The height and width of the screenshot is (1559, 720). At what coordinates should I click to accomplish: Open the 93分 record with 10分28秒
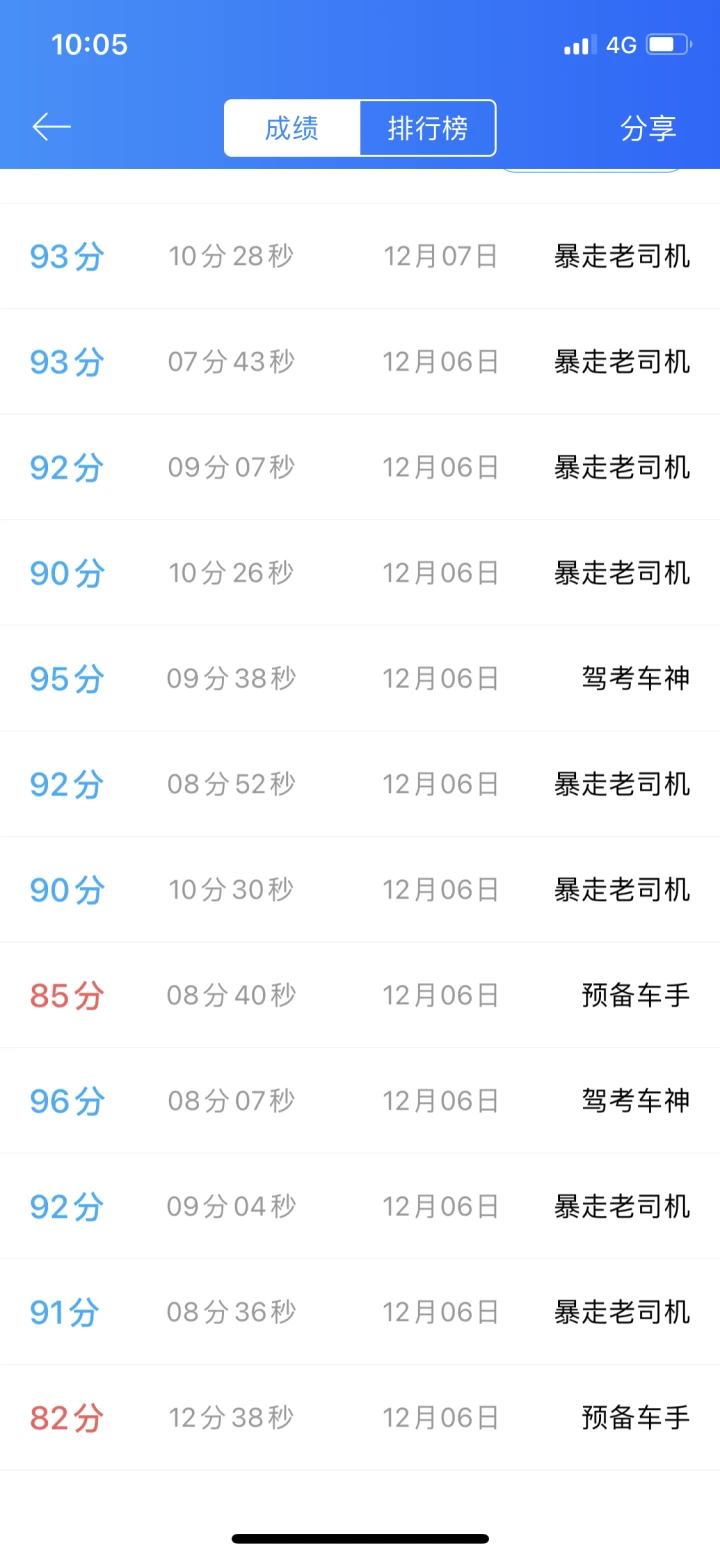click(360, 257)
